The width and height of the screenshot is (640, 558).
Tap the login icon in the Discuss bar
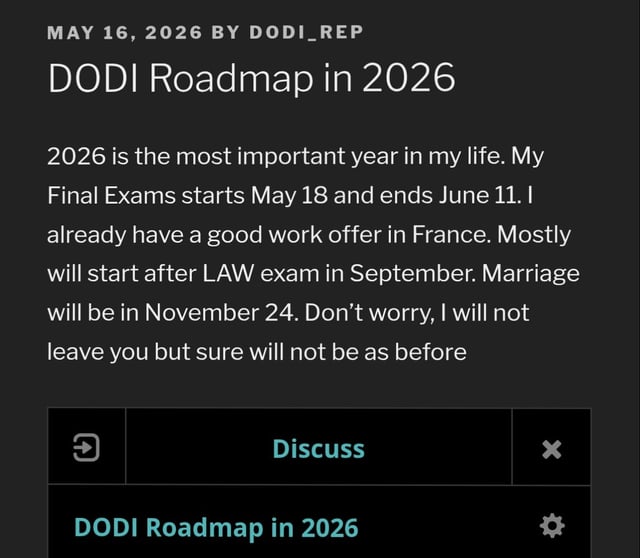pyautogui.click(x=86, y=448)
